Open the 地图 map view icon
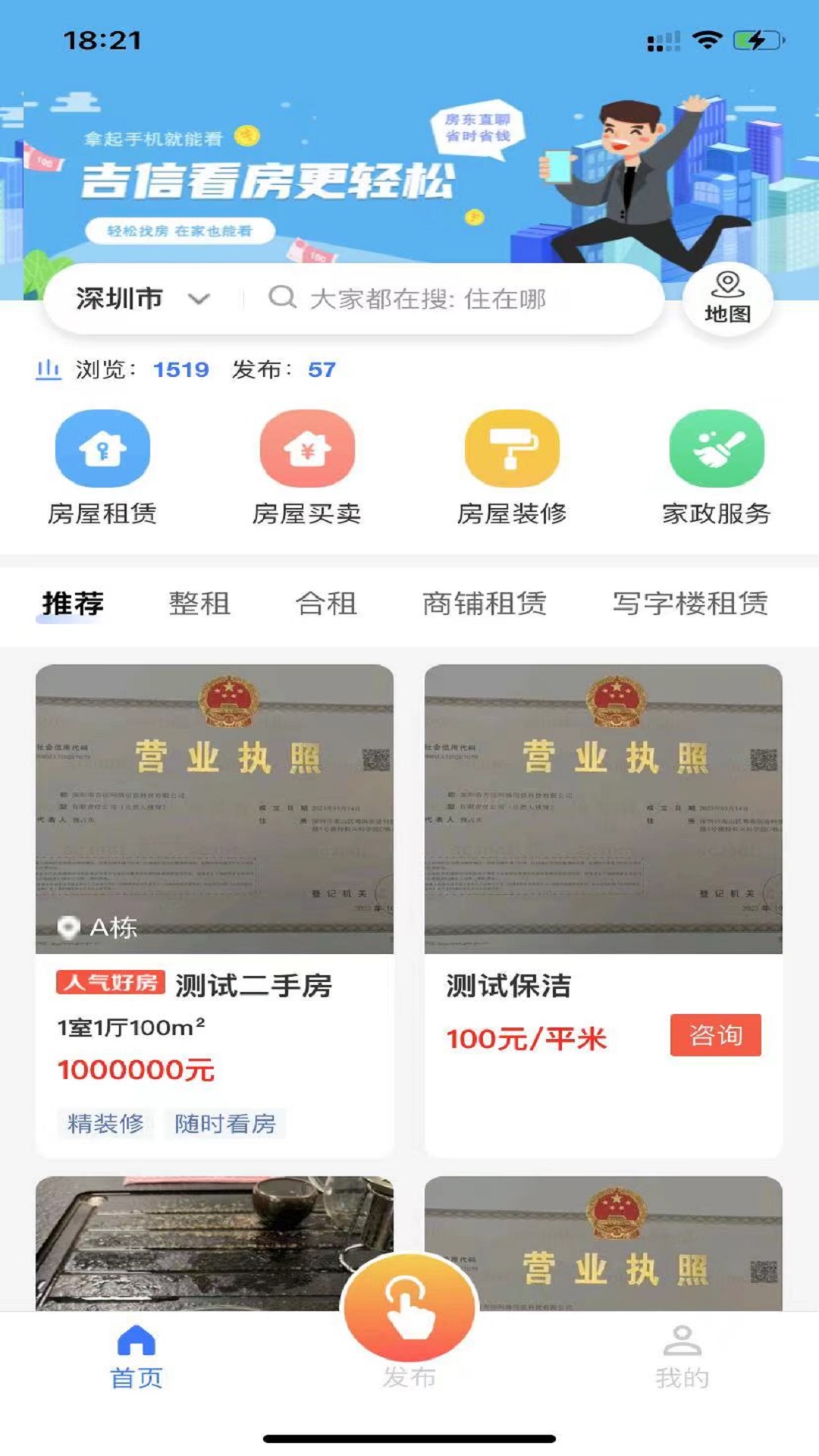Viewport: 819px width, 1456px height. pyautogui.click(x=728, y=298)
